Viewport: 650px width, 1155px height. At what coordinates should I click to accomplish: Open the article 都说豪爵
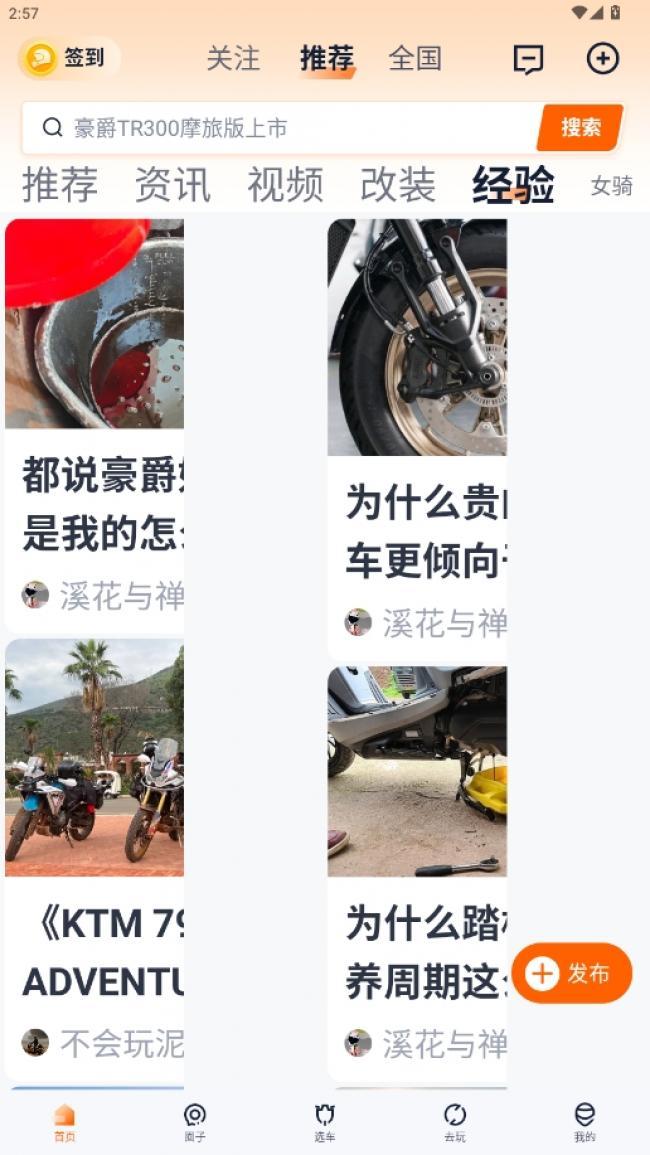[x=95, y=505]
